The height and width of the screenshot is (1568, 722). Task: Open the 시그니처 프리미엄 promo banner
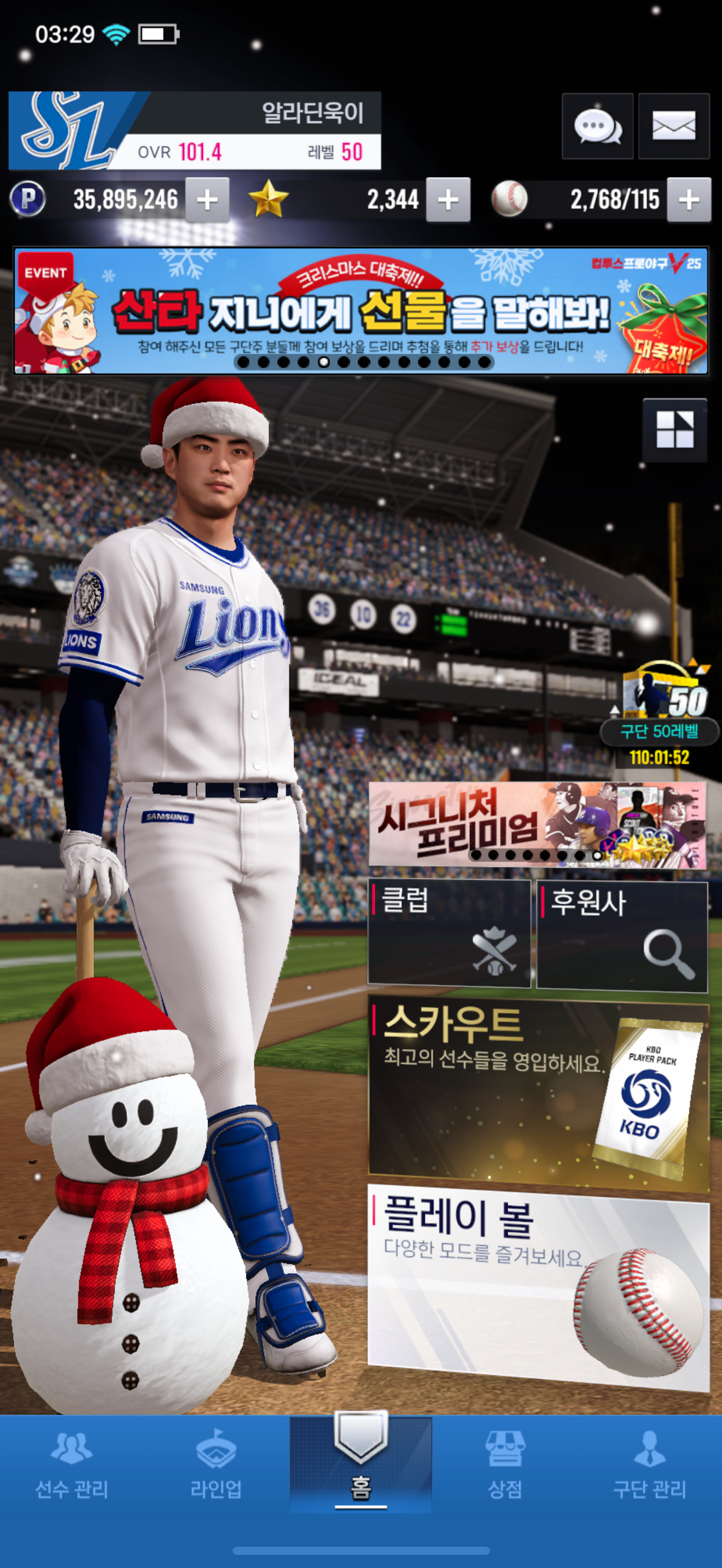pos(538,824)
